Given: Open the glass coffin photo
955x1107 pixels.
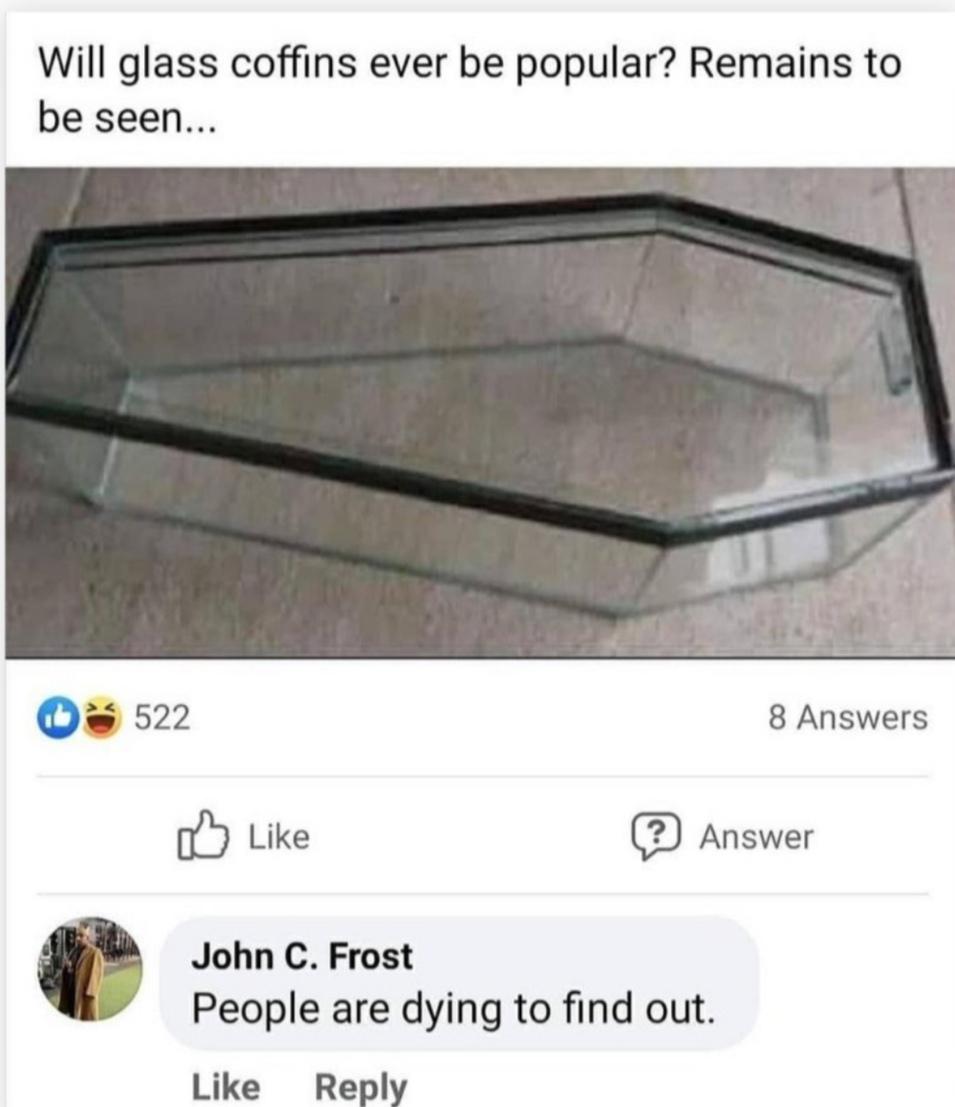Looking at the screenshot, I should pos(478,412).
